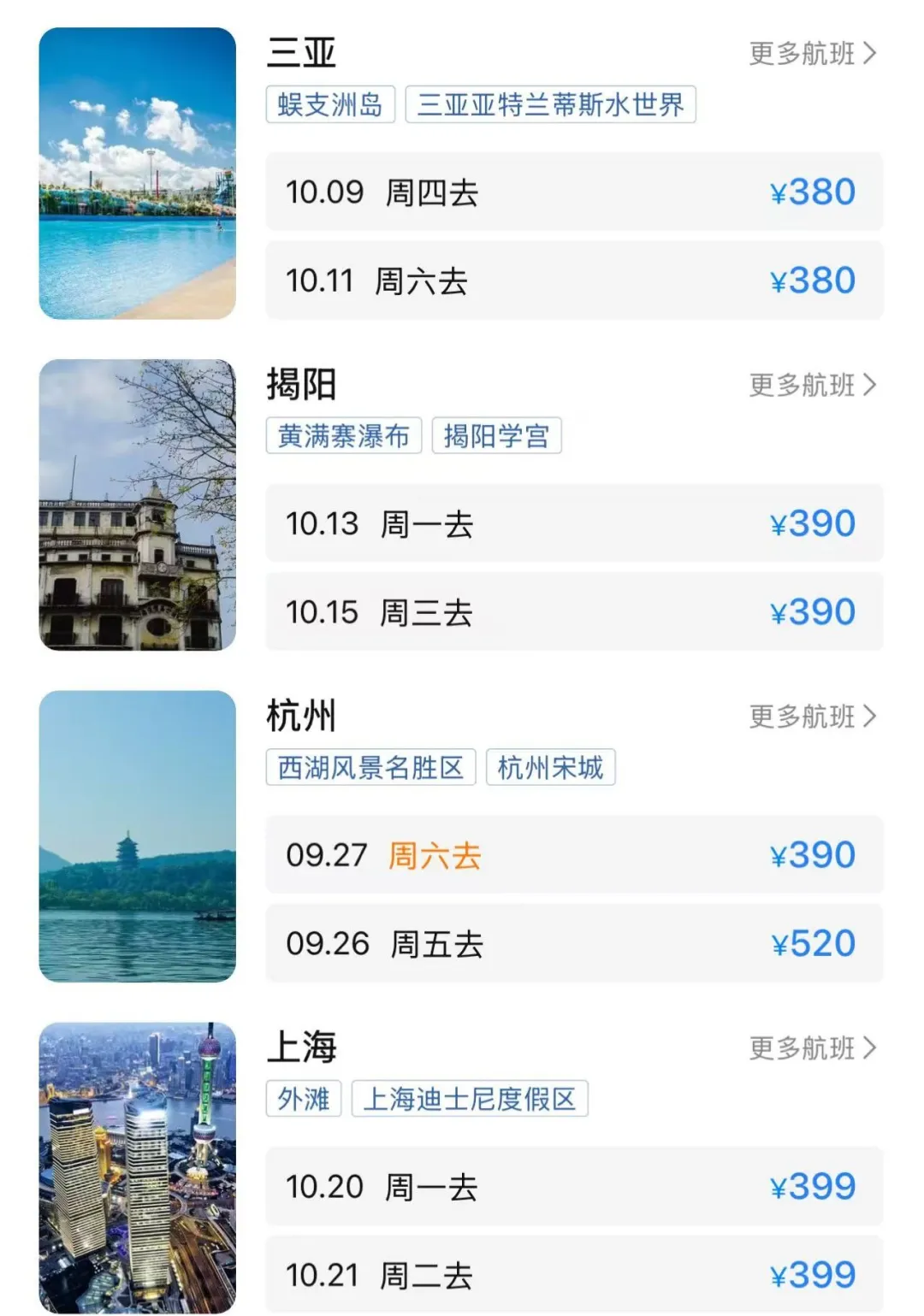The image size is (924, 1316).
Task: Open the 黄满寨瀑布 attraction chip
Action: coord(343,436)
